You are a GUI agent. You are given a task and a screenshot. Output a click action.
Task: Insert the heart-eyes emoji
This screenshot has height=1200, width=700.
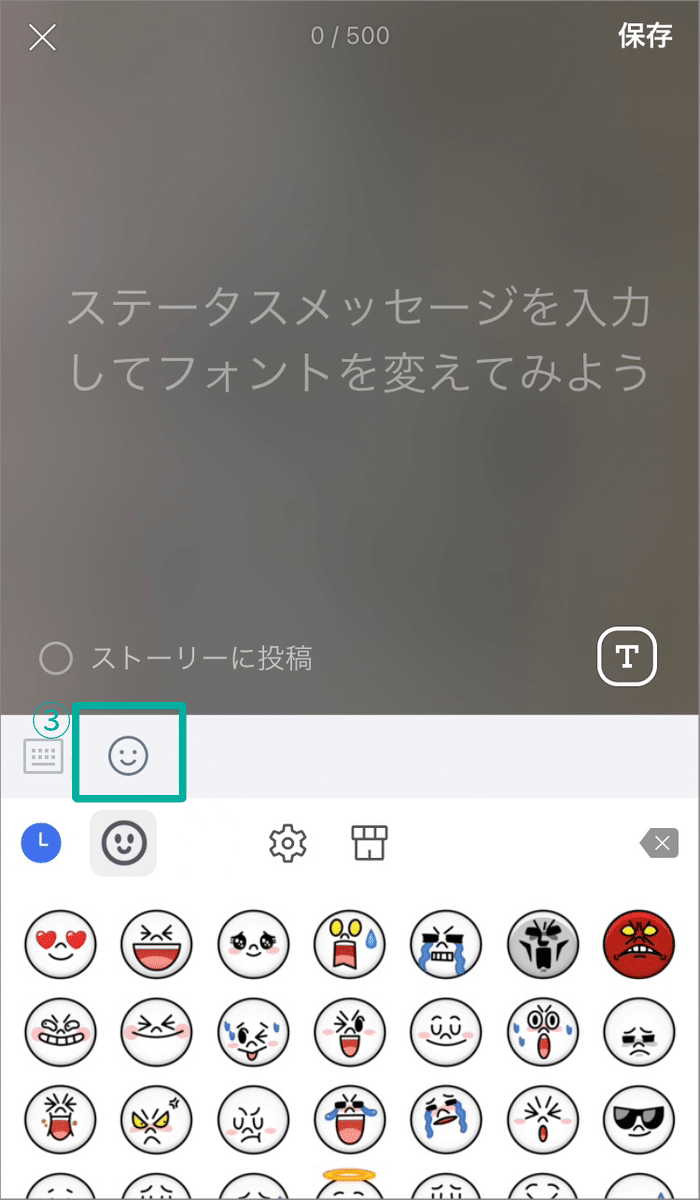coord(59,945)
